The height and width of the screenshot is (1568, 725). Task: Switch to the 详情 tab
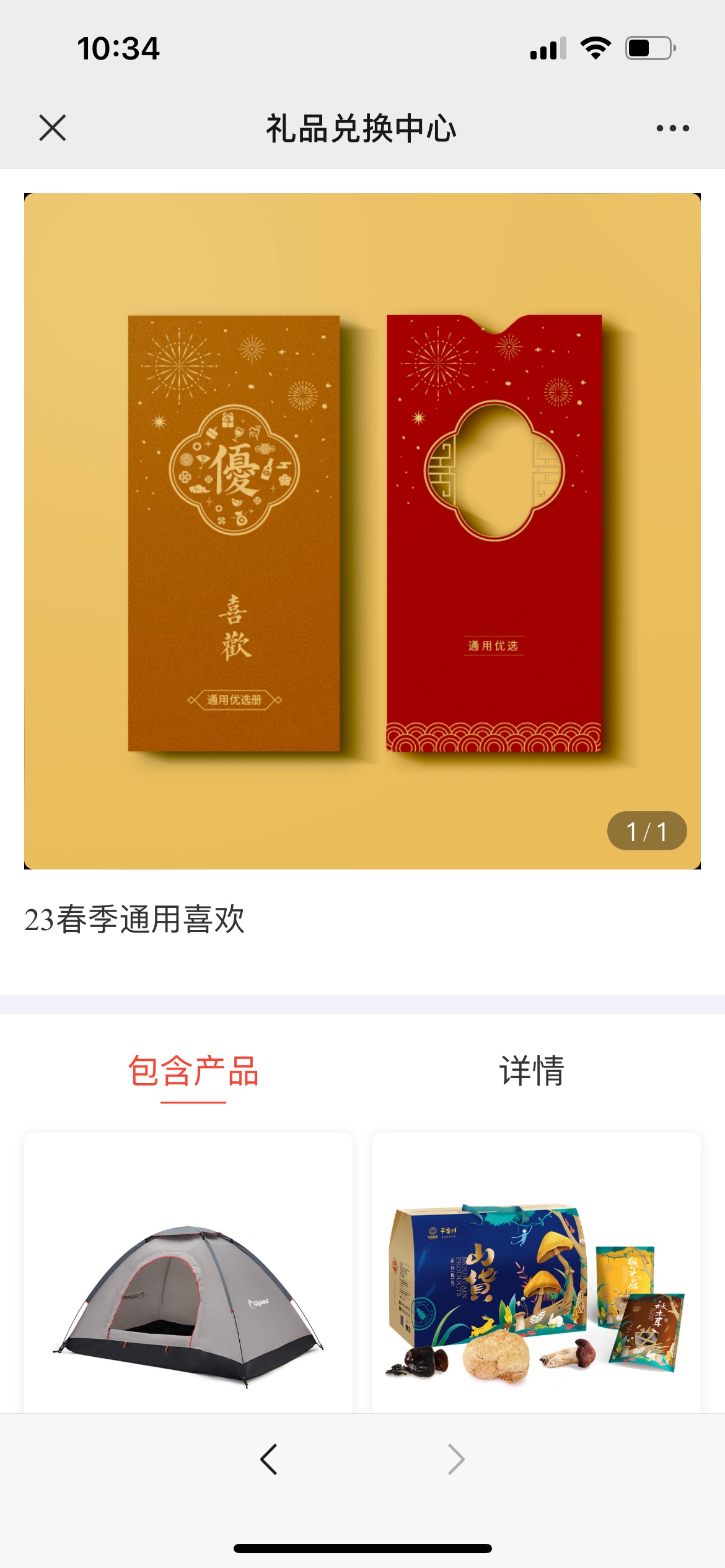pos(532,1072)
